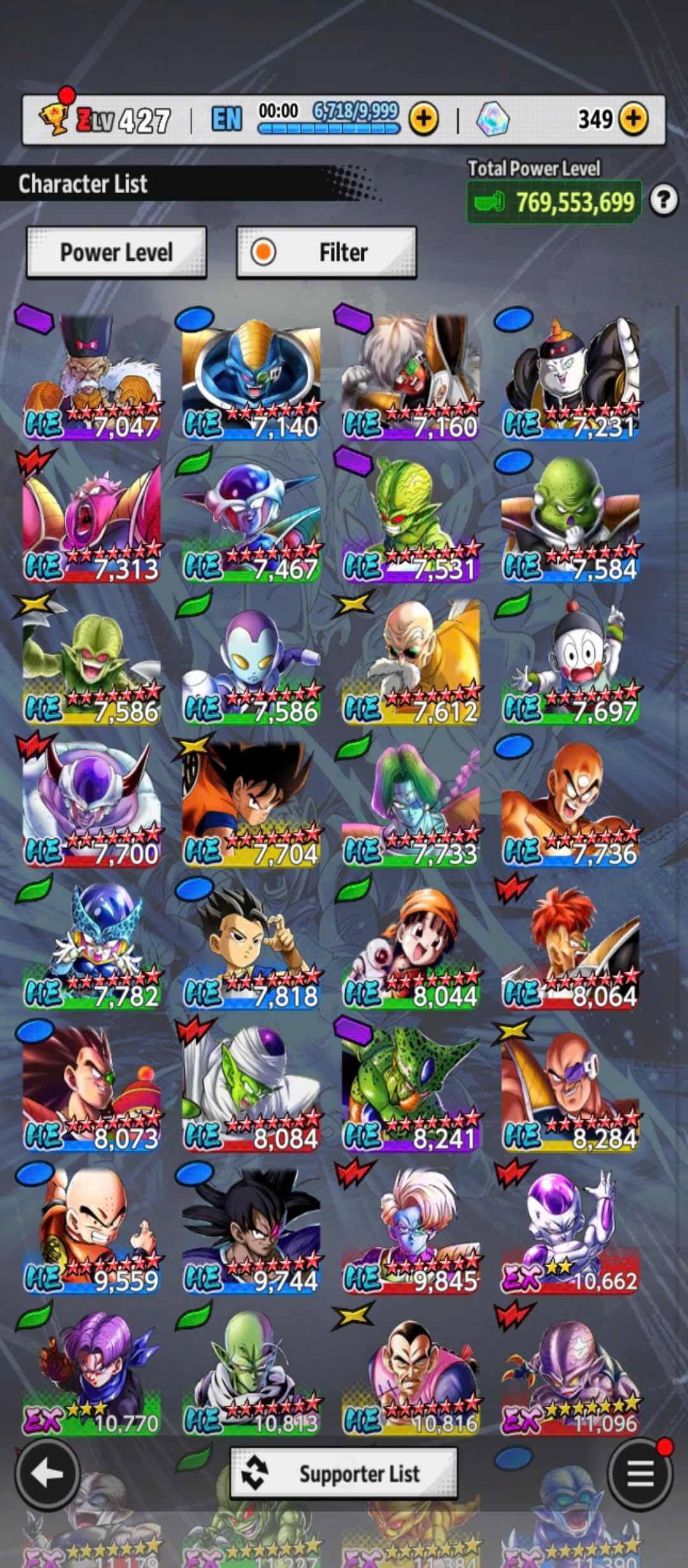Select the character with power 9,559
This screenshot has height=1568, width=688.
[x=92, y=1231]
